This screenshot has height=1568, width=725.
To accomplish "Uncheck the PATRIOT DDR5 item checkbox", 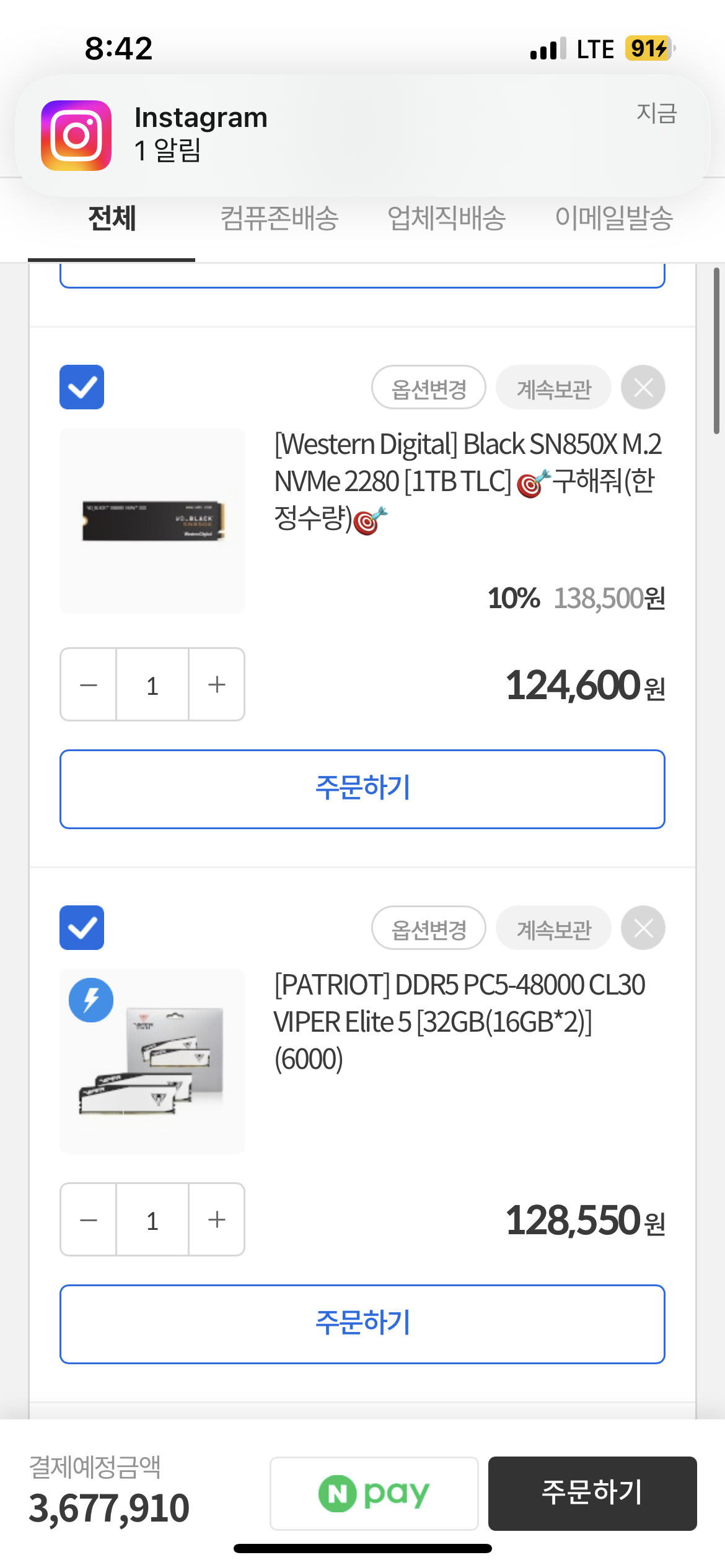I will pos(82,928).
